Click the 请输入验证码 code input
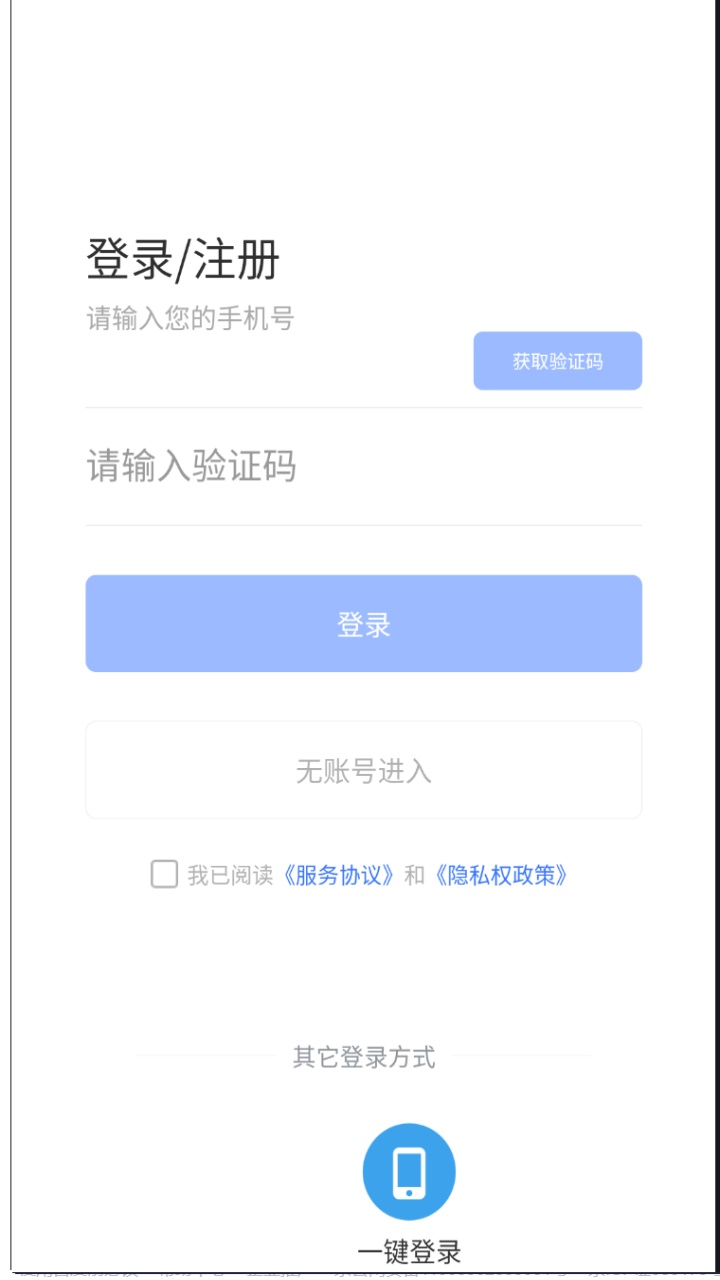Image resolution: width=720 pixels, height=1280 pixels. pos(250,465)
